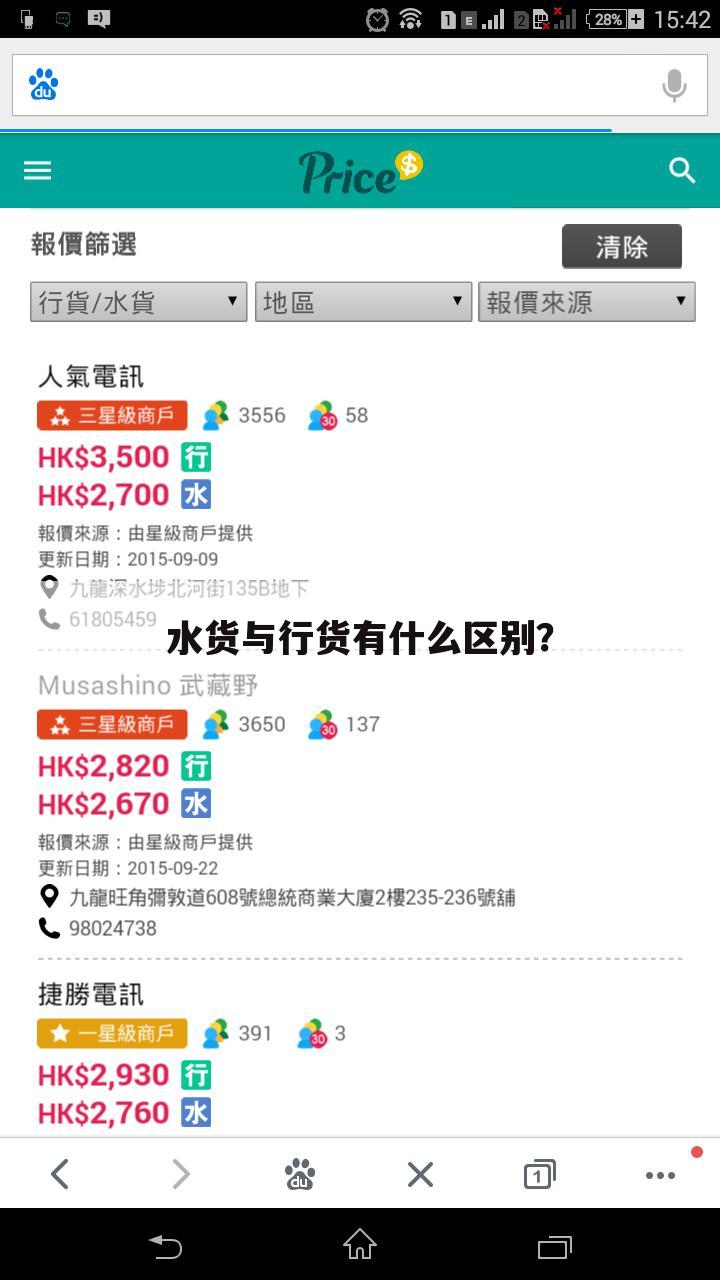This screenshot has width=720, height=1280.
Task: Activate voice search microphone
Action: tap(674, 84)
